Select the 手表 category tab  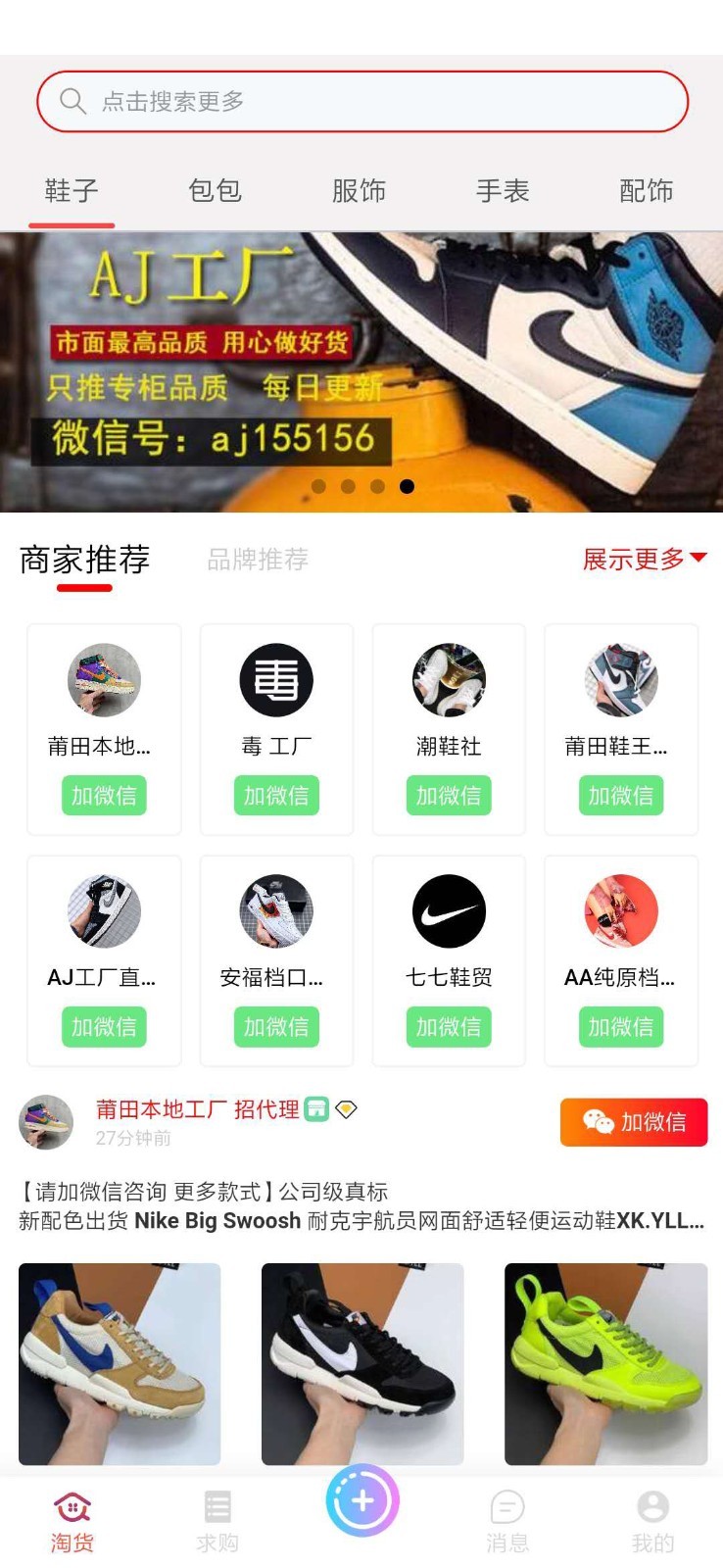point(503,191)
